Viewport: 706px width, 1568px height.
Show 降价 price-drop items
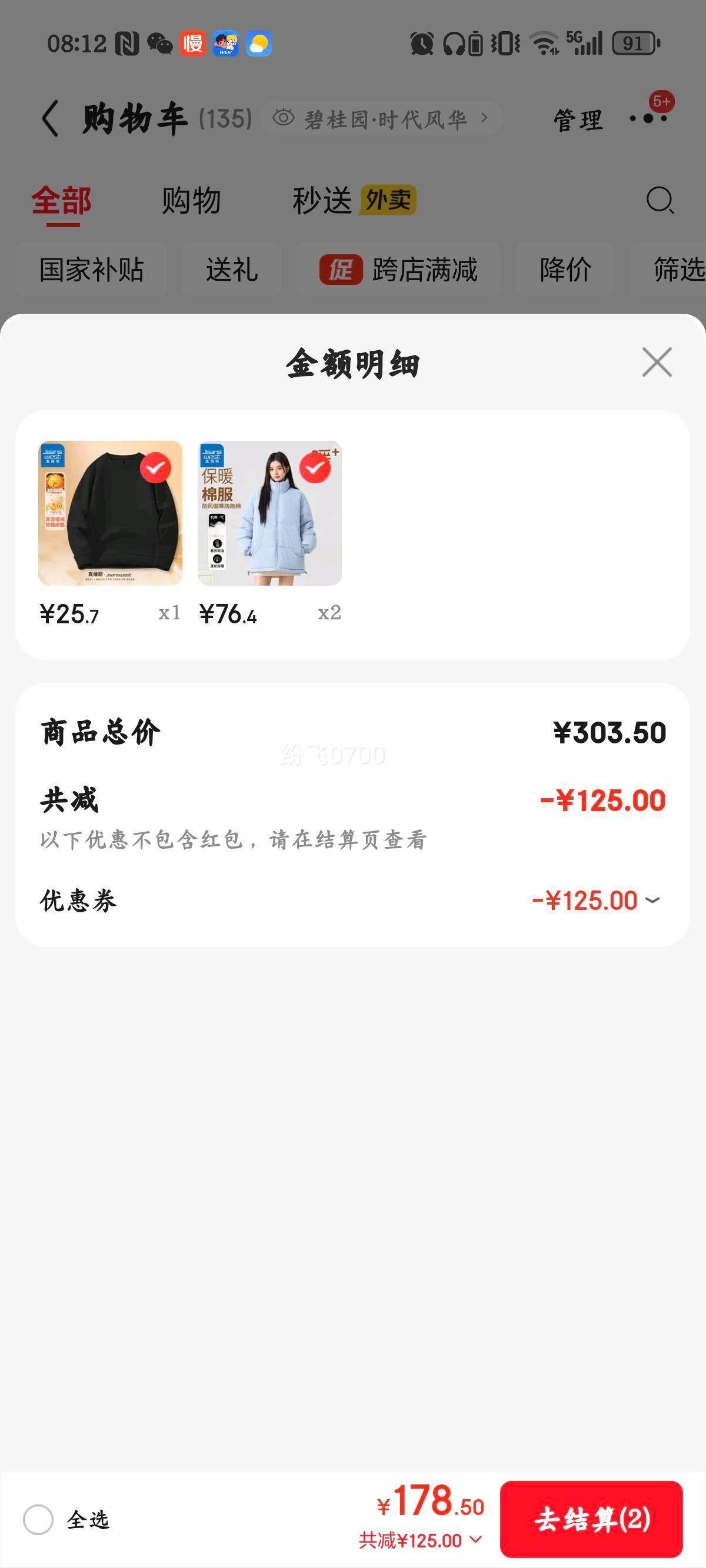tap(565, 270)
